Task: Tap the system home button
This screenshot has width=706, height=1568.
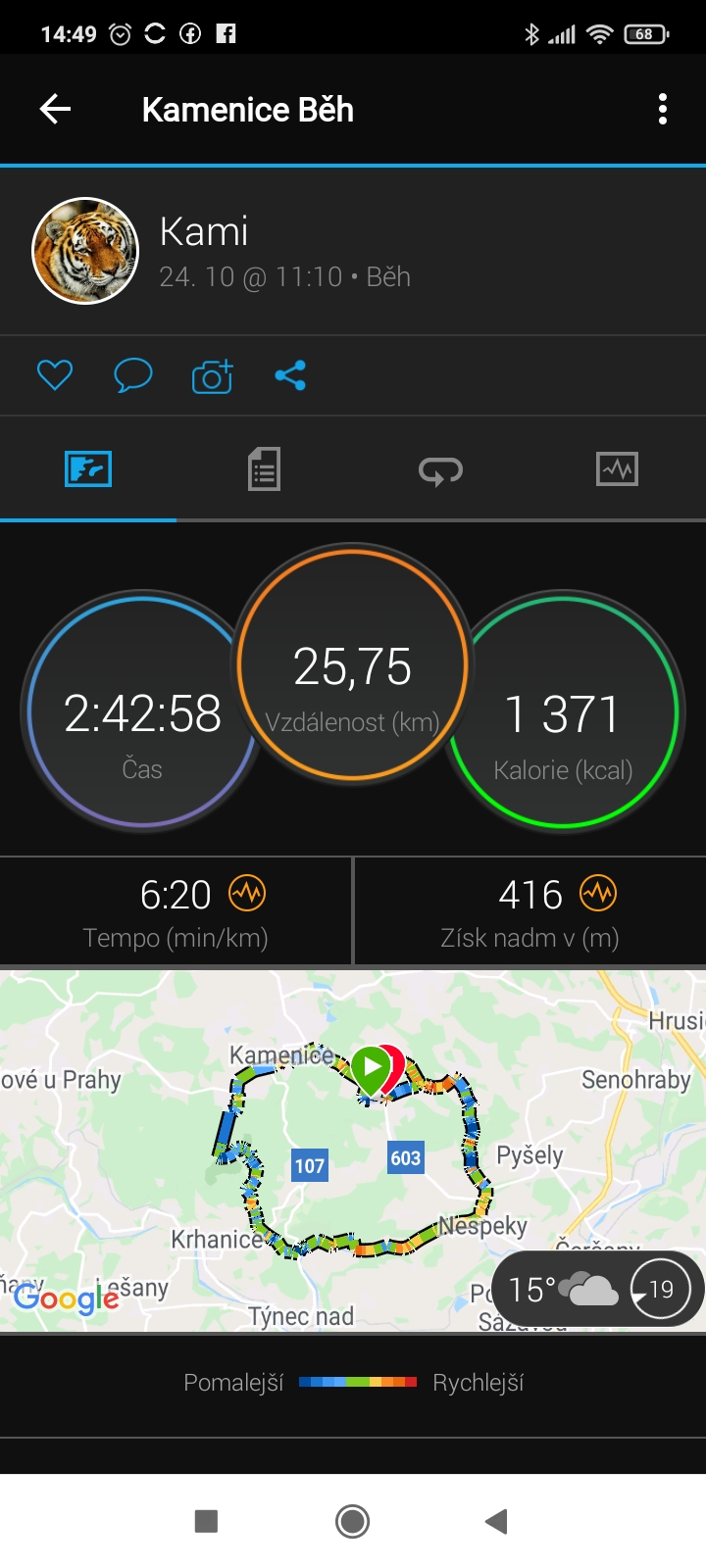Action: 353,1521
